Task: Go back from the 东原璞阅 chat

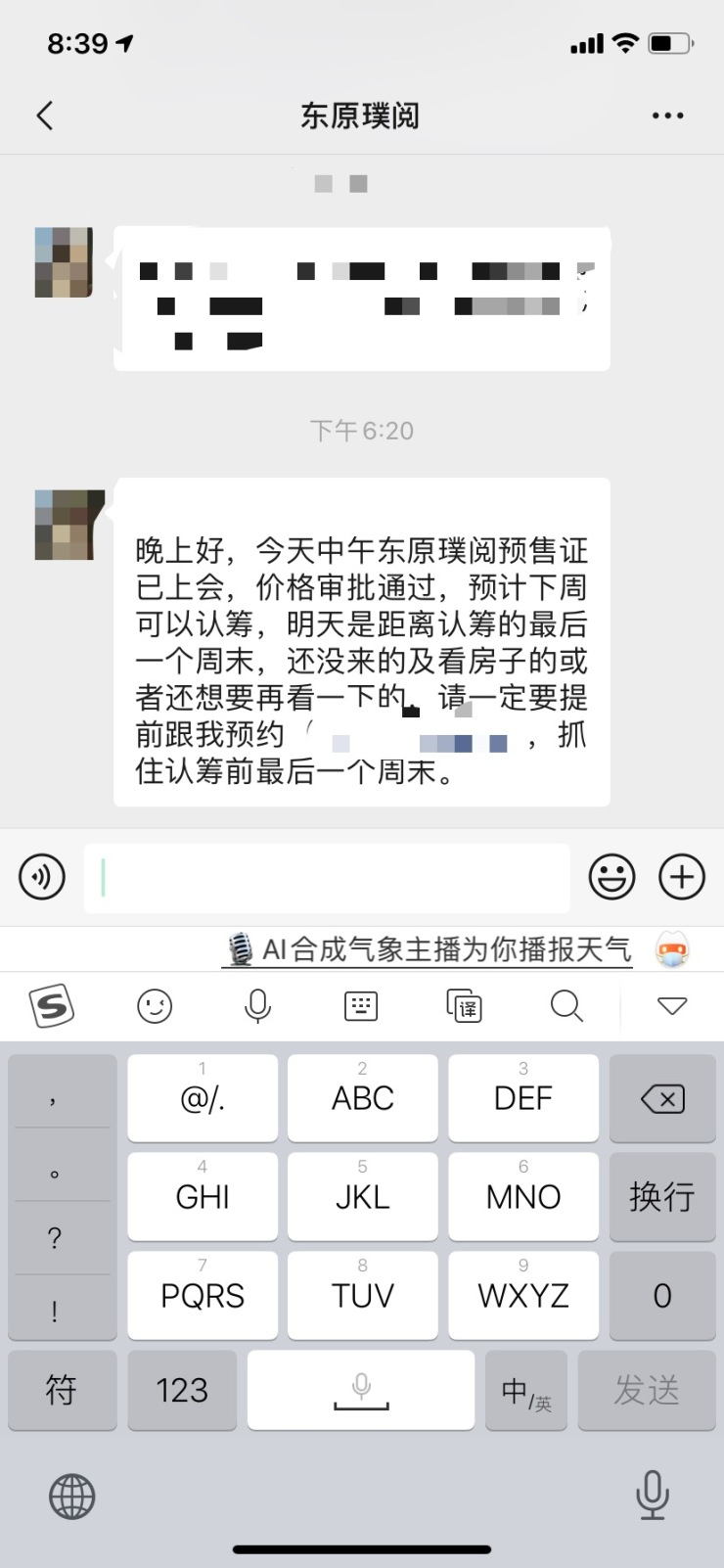Action: 45,115
